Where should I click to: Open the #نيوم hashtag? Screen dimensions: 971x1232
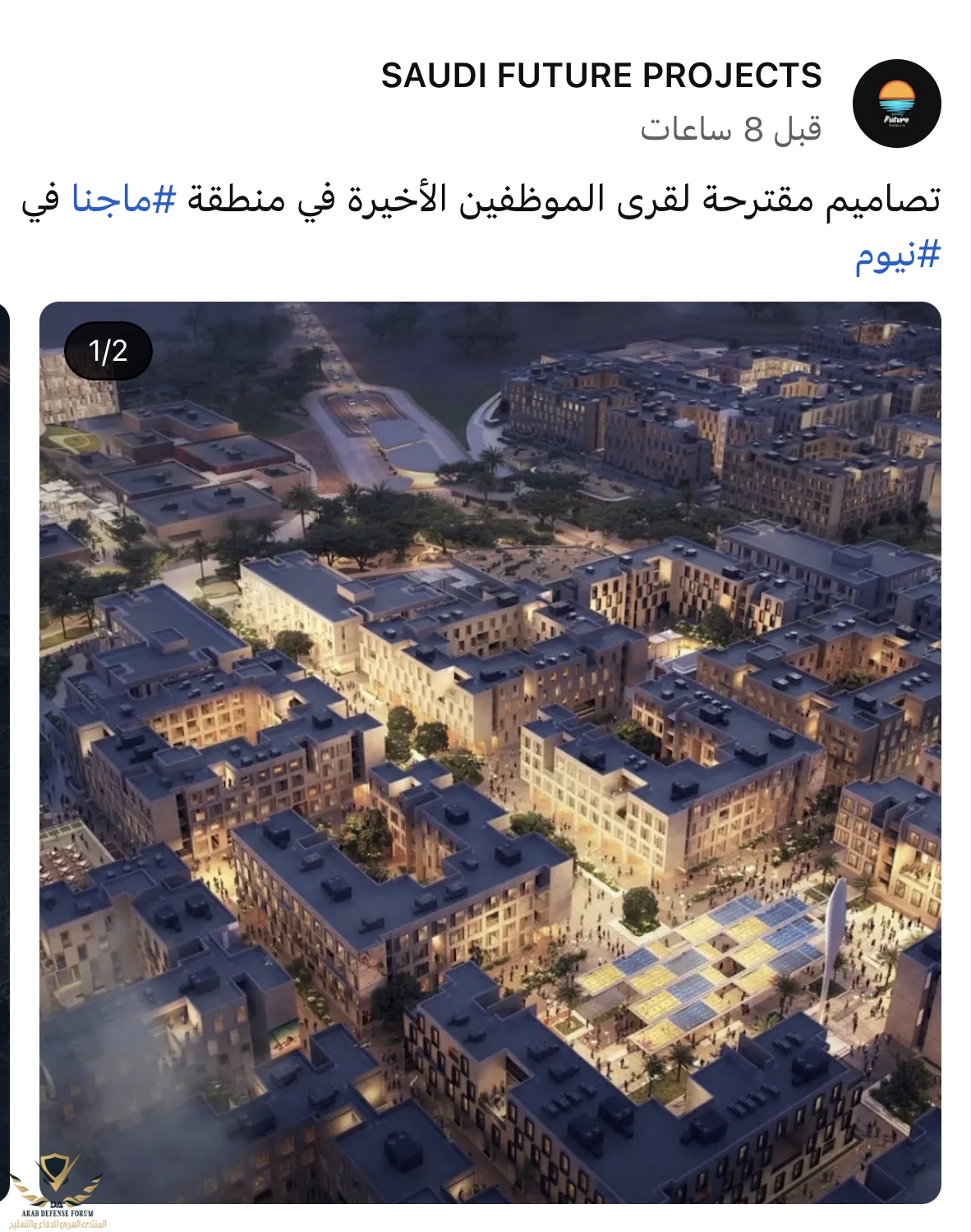point(897,256)
